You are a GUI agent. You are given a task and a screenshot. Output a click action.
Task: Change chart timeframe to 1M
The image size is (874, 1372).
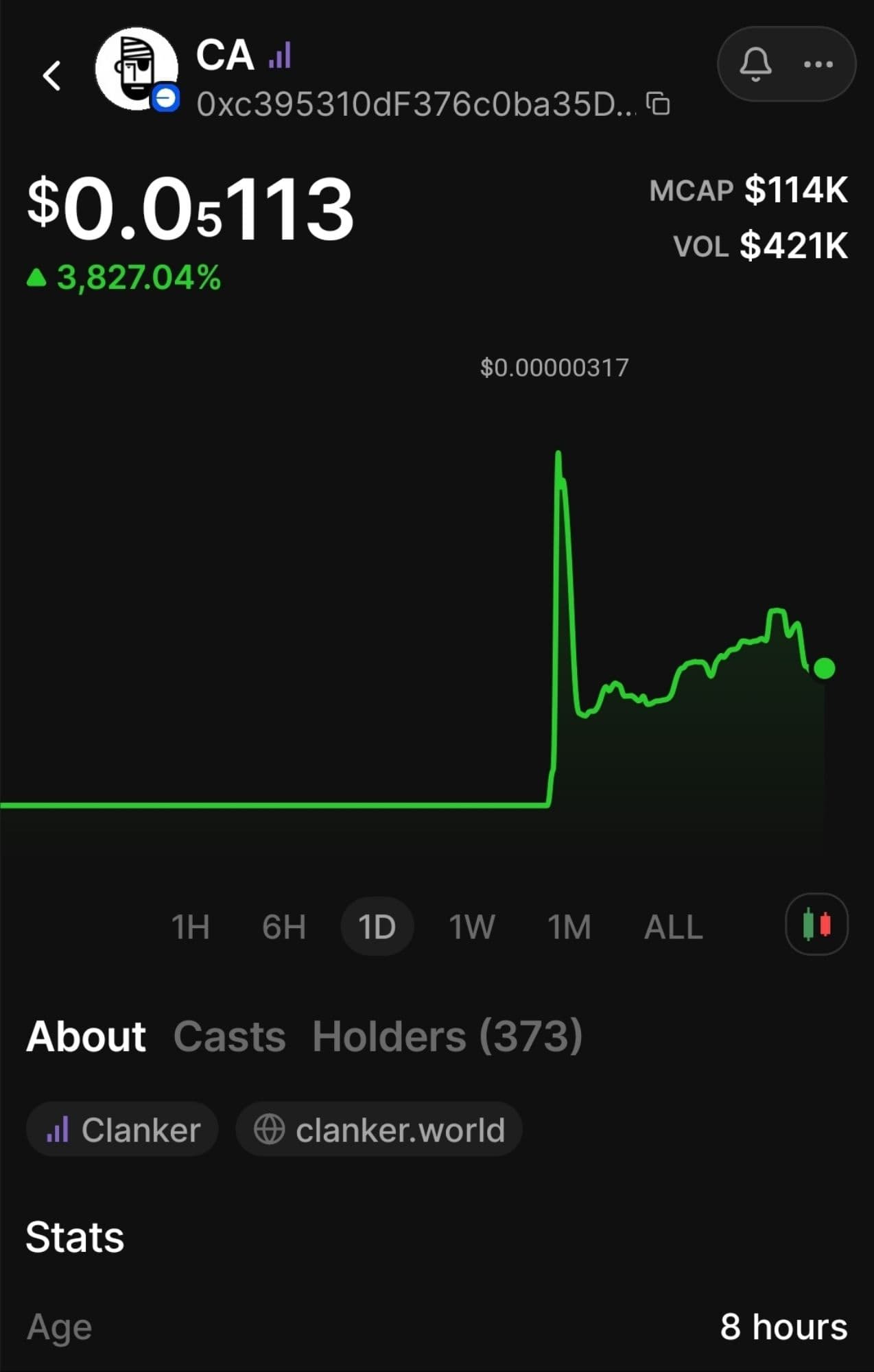[569, 927]
